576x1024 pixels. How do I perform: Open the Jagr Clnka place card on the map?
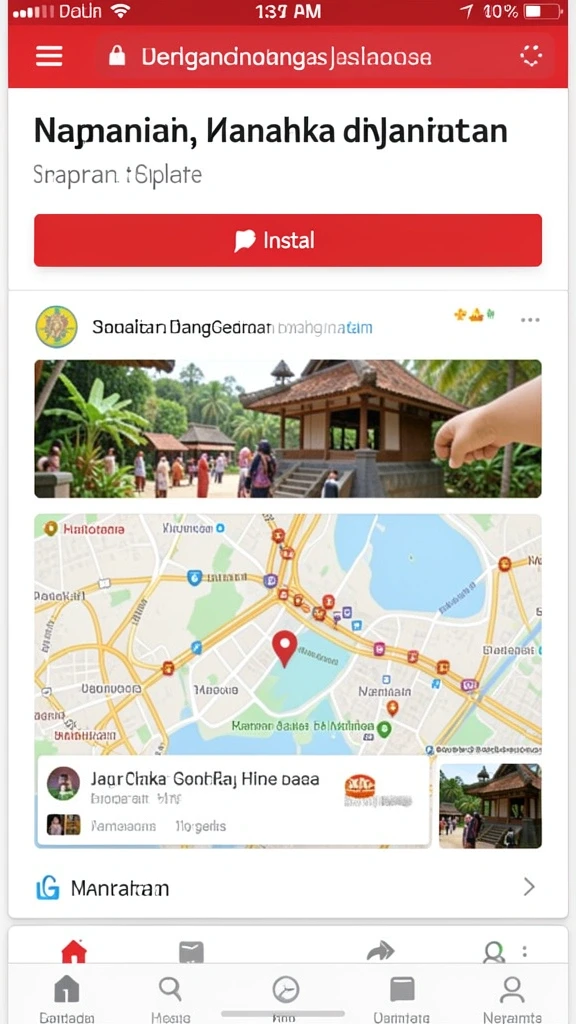234,801
